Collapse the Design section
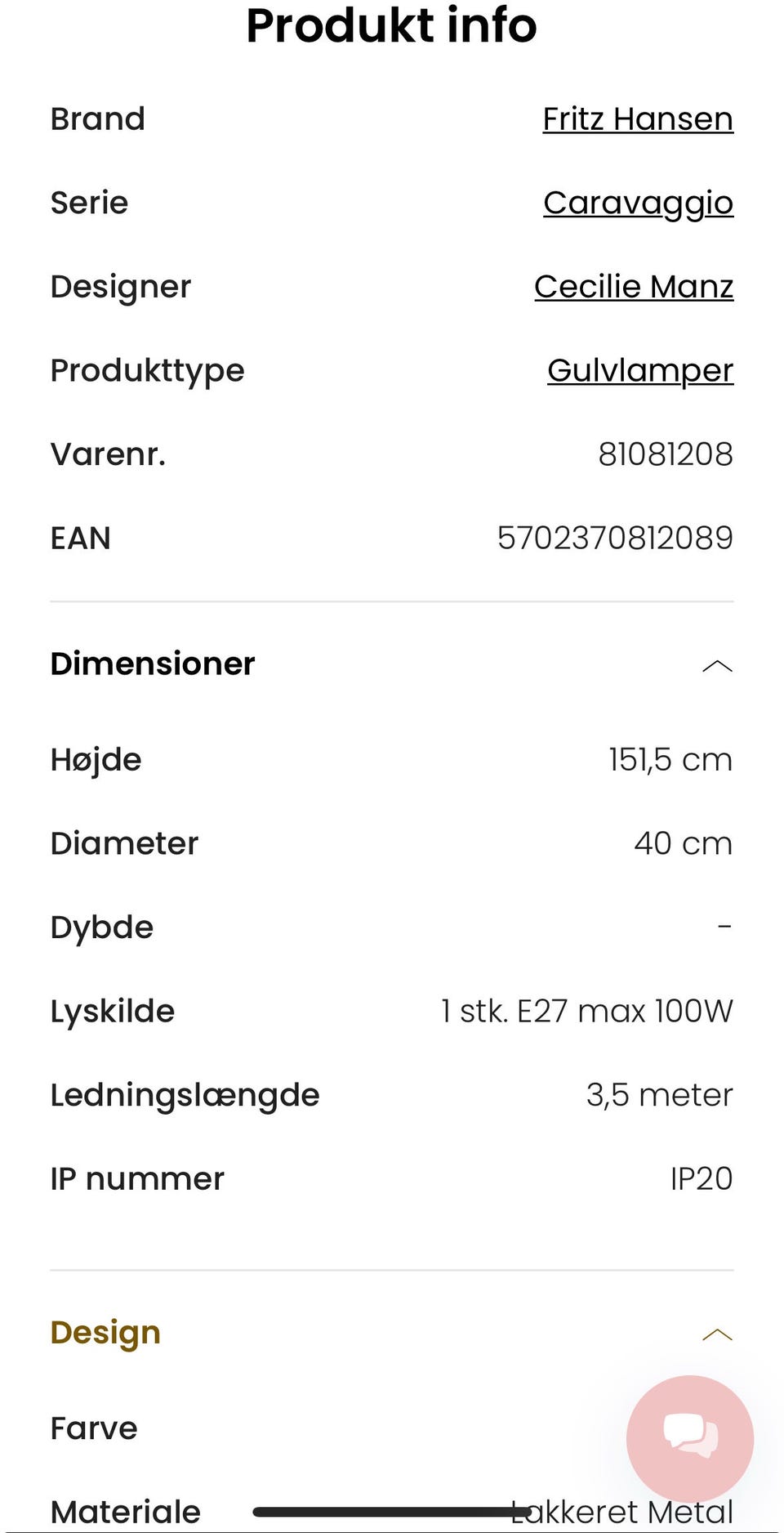 716,1334
